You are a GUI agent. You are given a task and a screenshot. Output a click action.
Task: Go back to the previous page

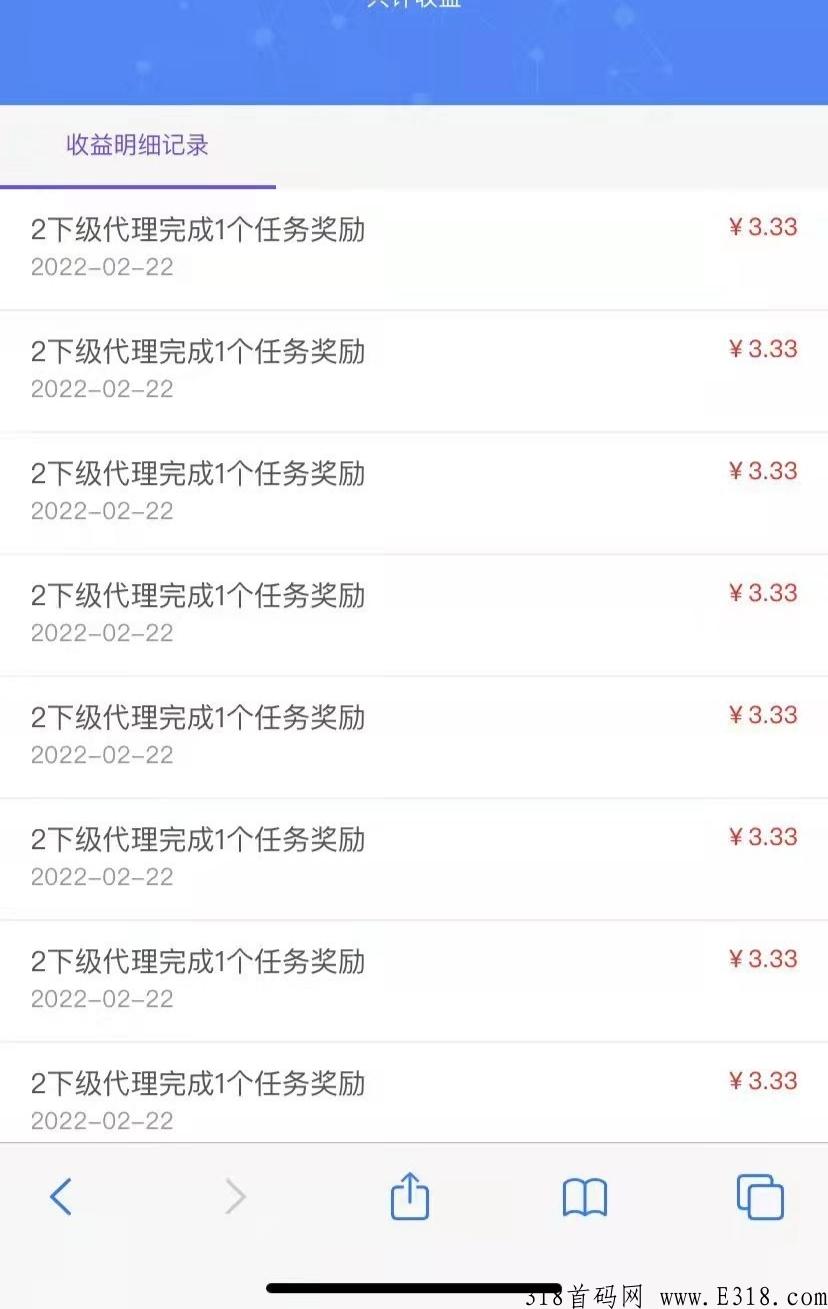coord(61,1196)
